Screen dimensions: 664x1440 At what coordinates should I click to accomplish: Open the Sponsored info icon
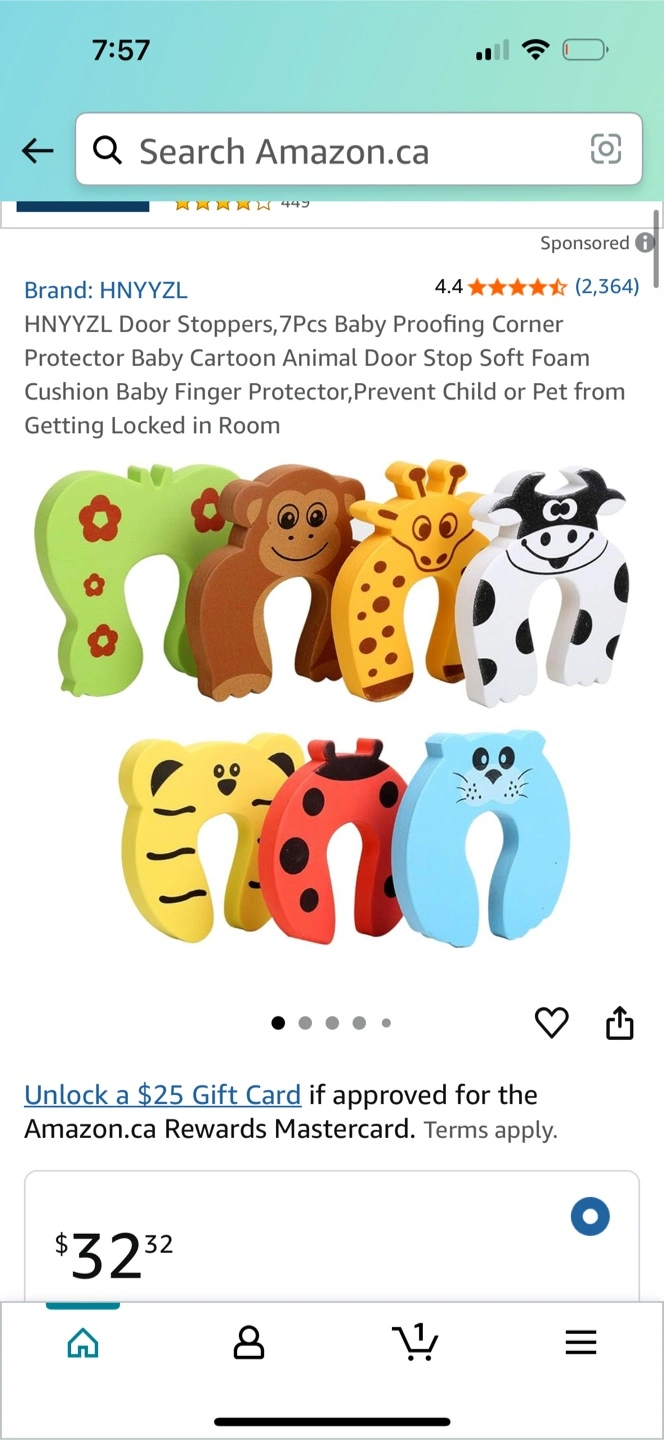click(645, 243)
